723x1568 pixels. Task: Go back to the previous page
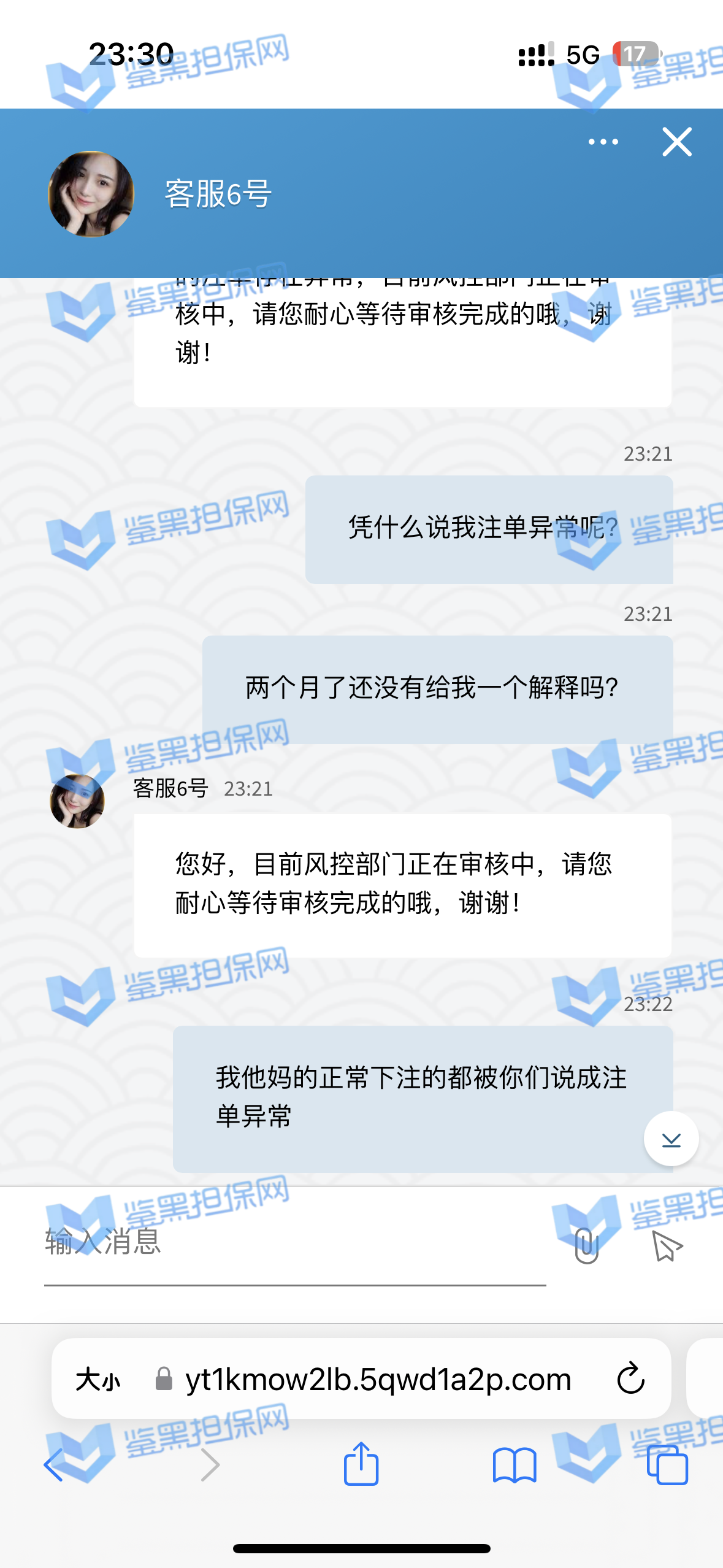pyautogui.click(x=54, y=1465)
